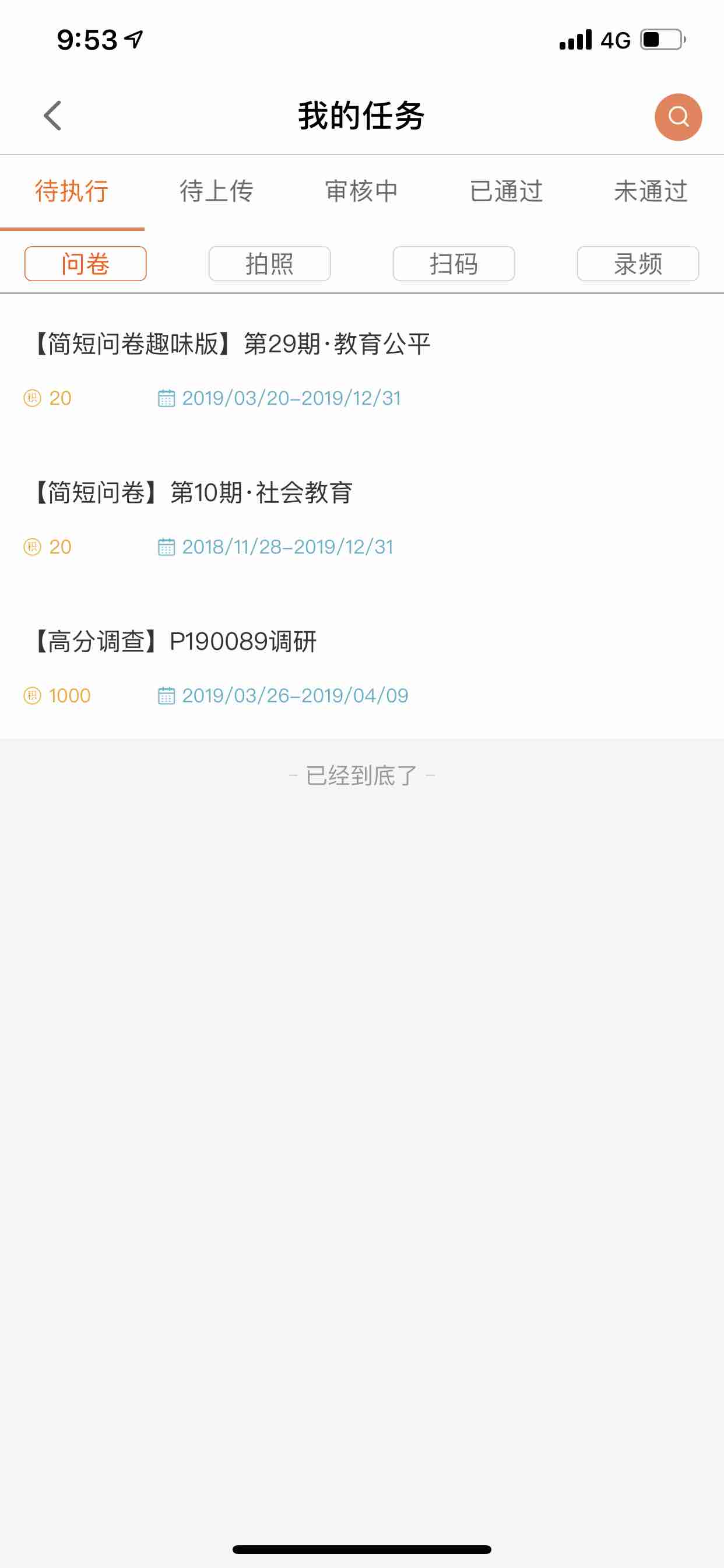Go back using the top-left arrow
This screenshot has height=1568, width=724.
click(x=54, y=116)
